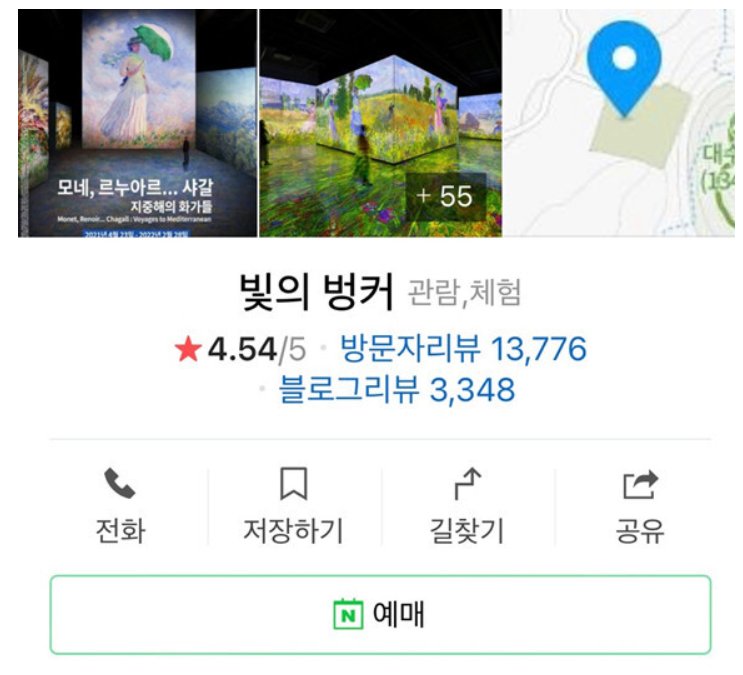Call the venue via 전화
Viewport: 743px width, 675px height.
click(x=120, y=507)
